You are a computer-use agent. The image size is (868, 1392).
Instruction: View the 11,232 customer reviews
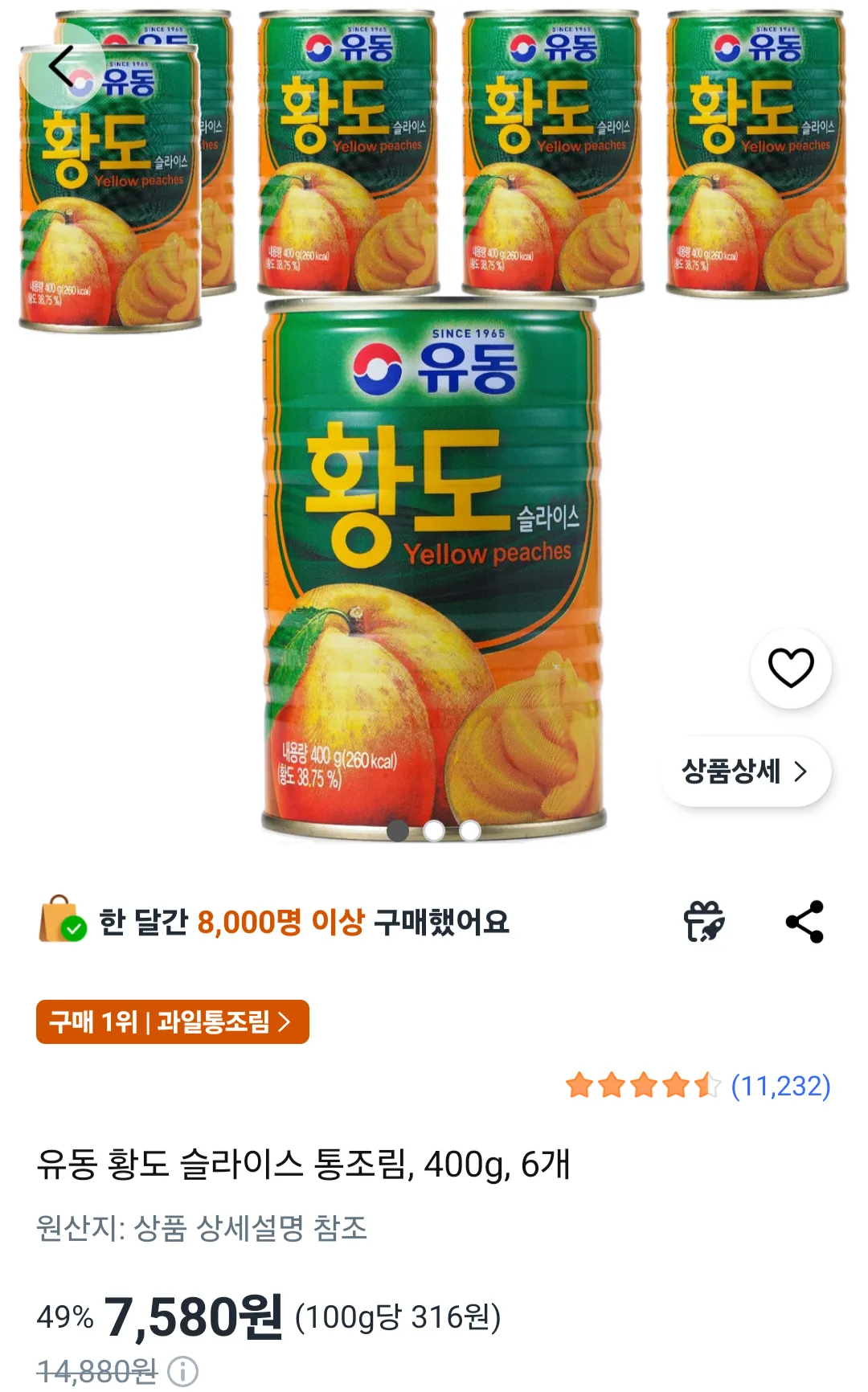(x=780, y=1086)
